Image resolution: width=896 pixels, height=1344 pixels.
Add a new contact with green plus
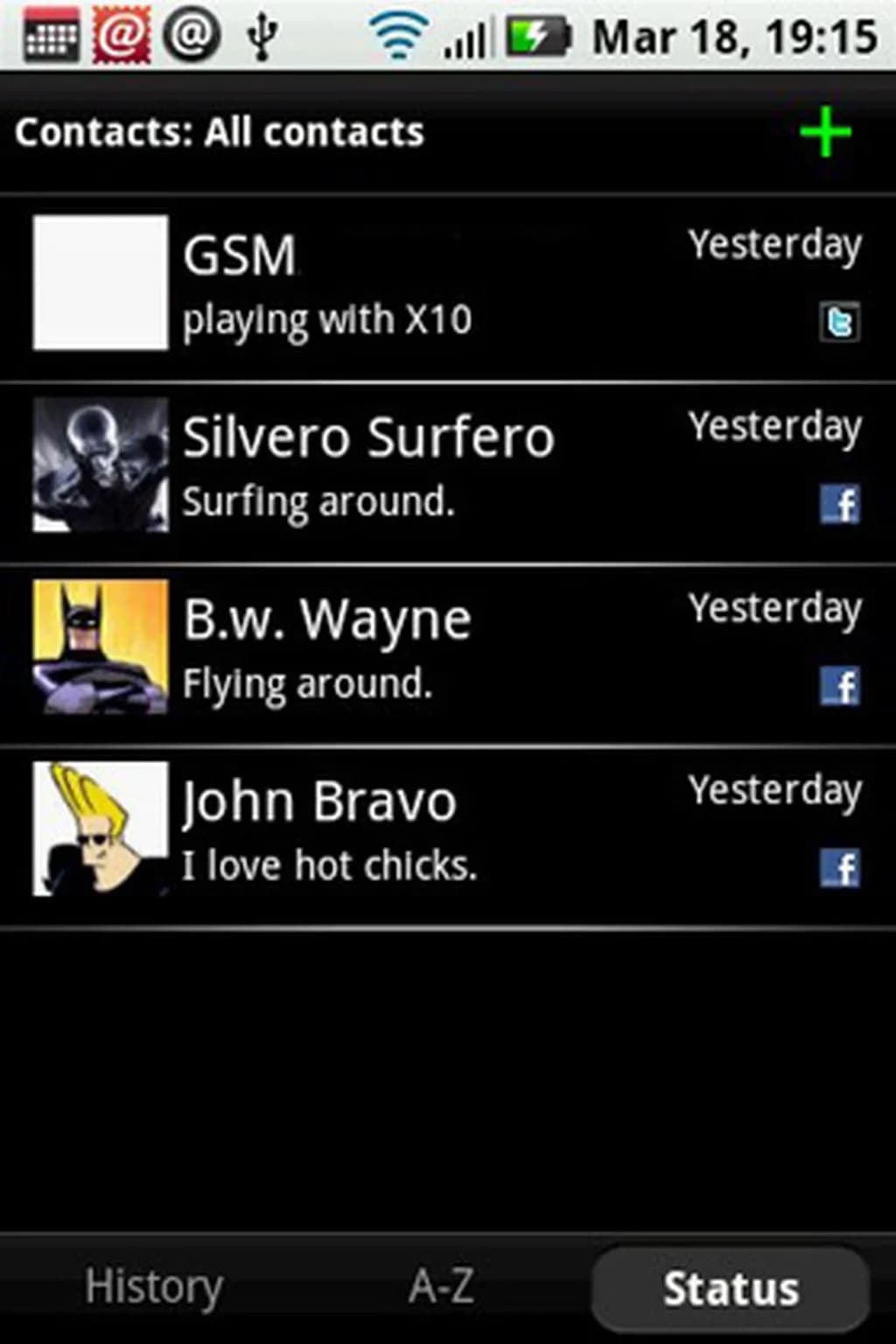tap(824, 133)
